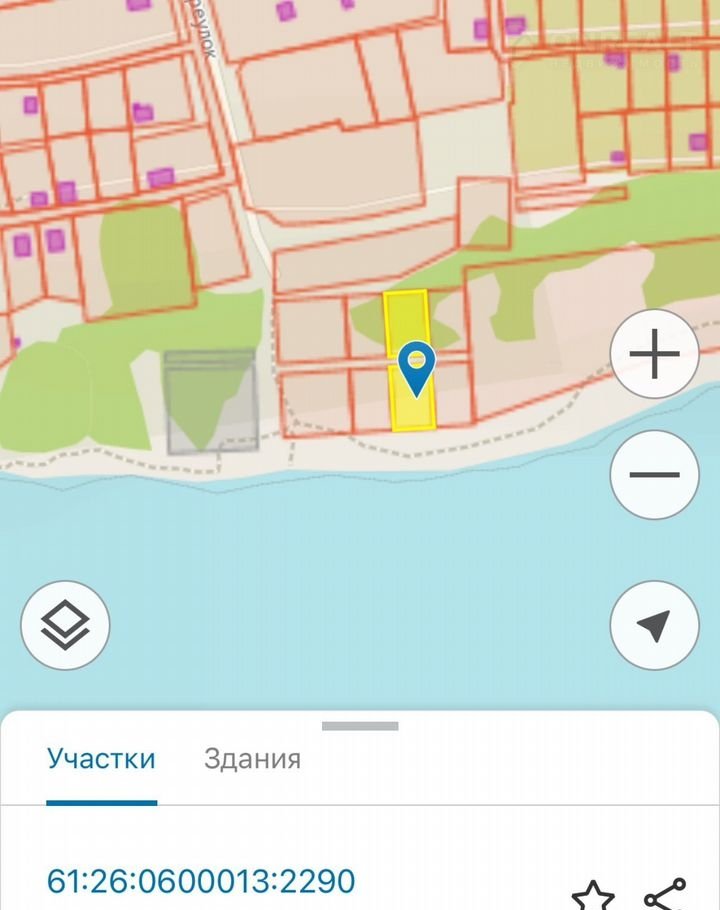Tap the blue location pin marker
The width and height of the screenshot is (720, 910).
point(415,366)
